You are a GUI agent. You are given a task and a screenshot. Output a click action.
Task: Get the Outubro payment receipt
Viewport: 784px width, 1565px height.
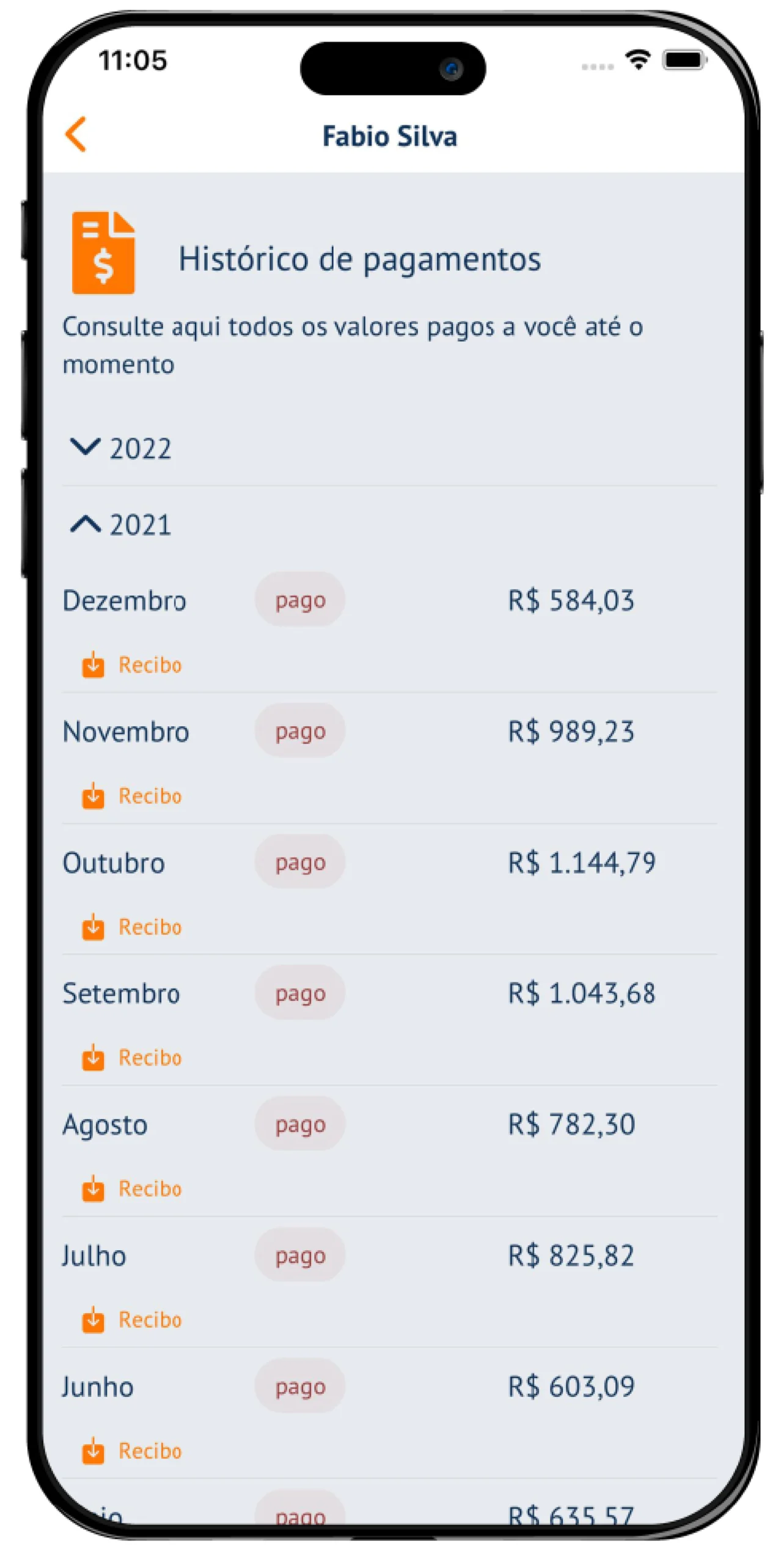(132, 927)
